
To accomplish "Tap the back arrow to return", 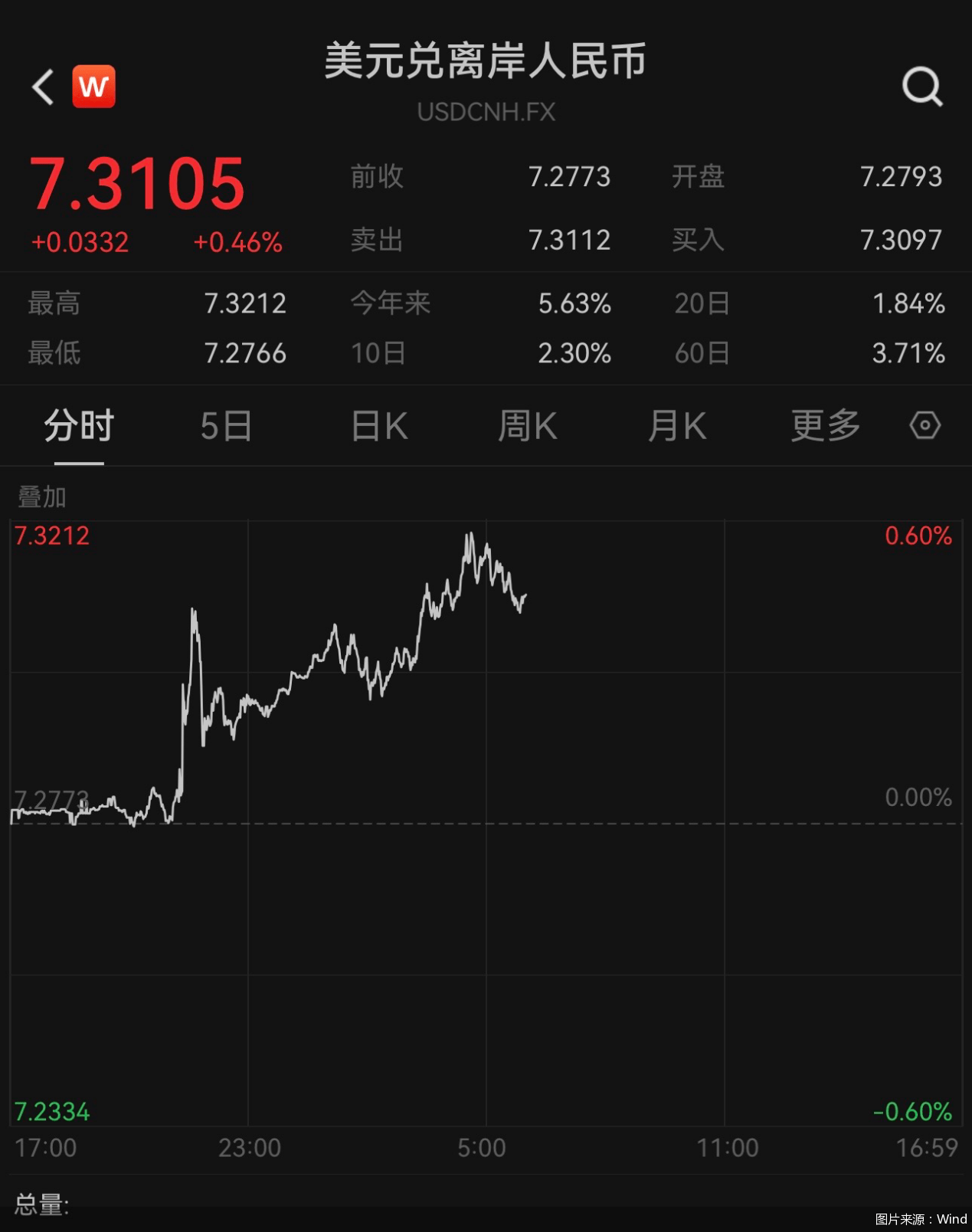I will 41,86.
